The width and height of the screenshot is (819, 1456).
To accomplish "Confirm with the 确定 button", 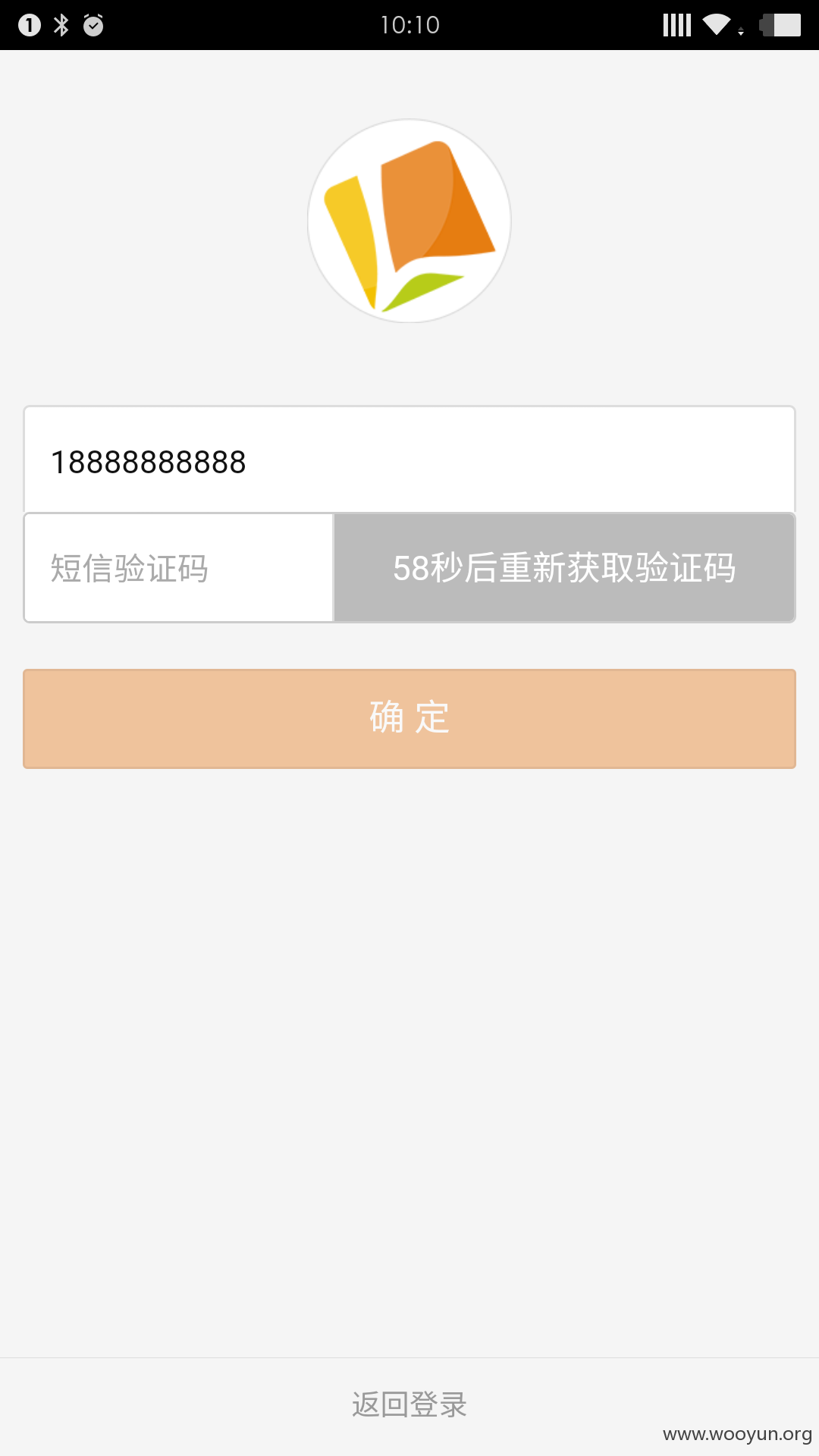I will [x=409, y=718].
